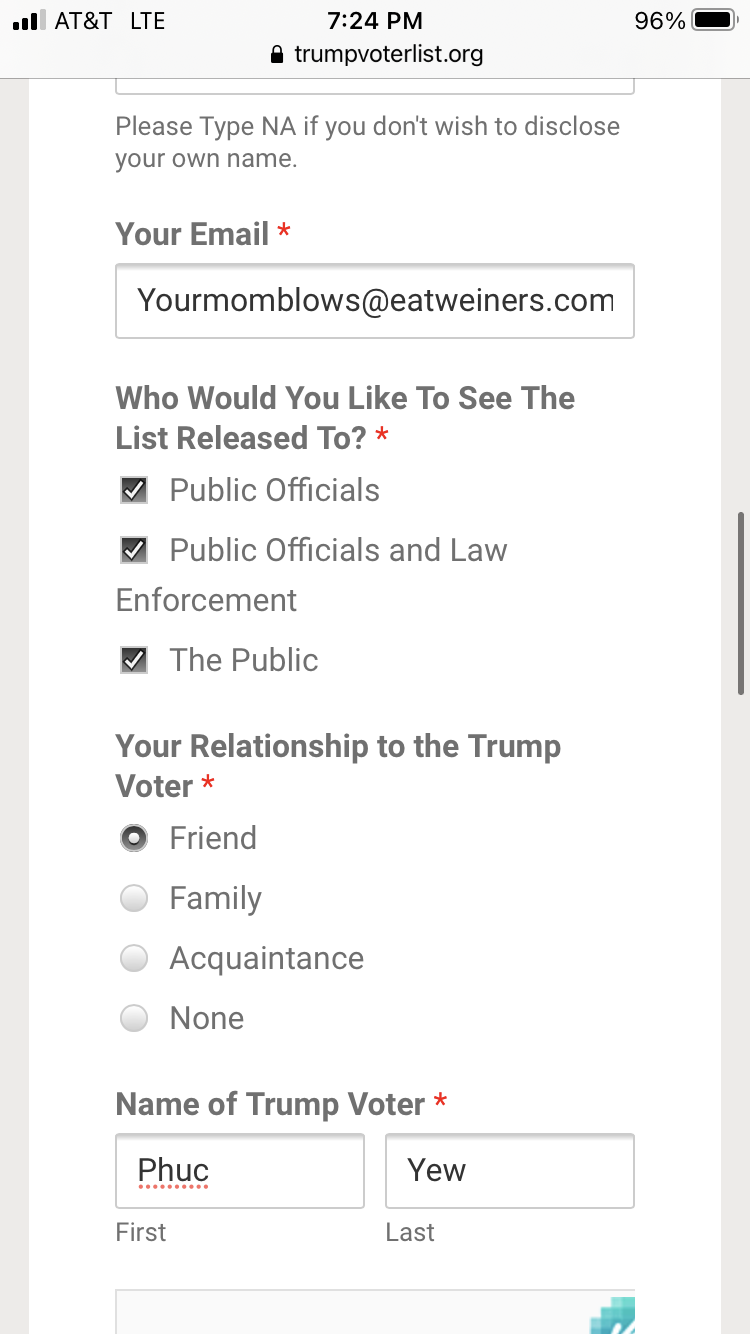Select the Friend relationship option

(134, 838)
